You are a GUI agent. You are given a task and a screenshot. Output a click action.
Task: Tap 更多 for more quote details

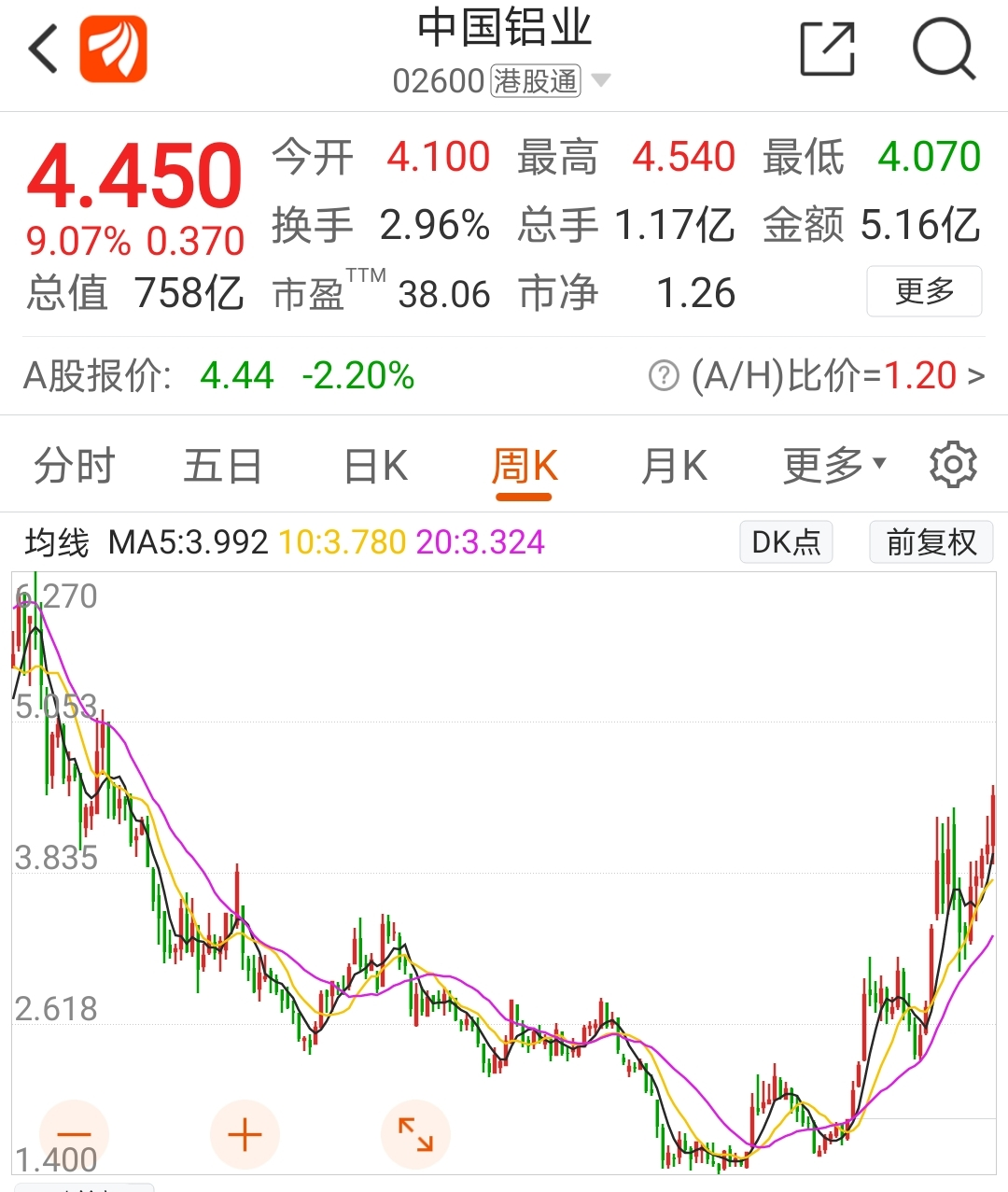(924, 291)
